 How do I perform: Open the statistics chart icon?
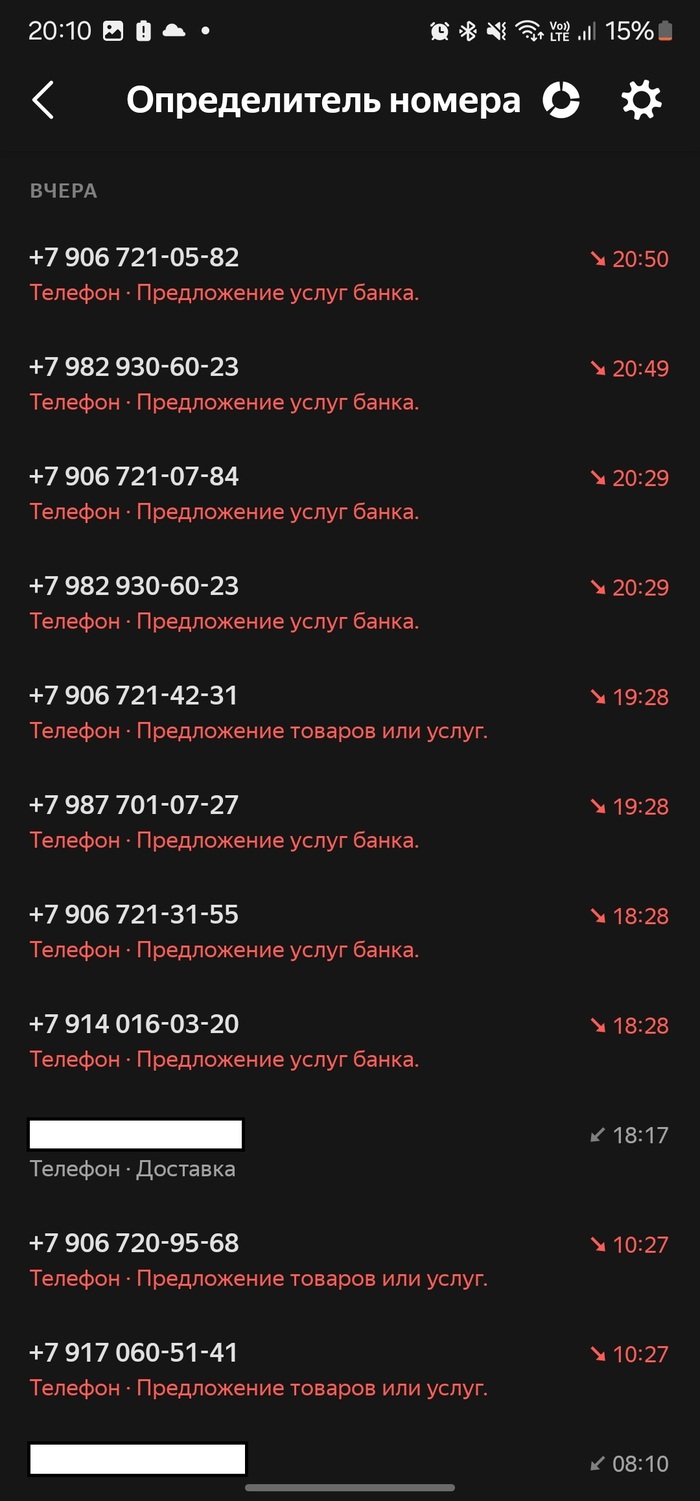click(x=561, y=101)
